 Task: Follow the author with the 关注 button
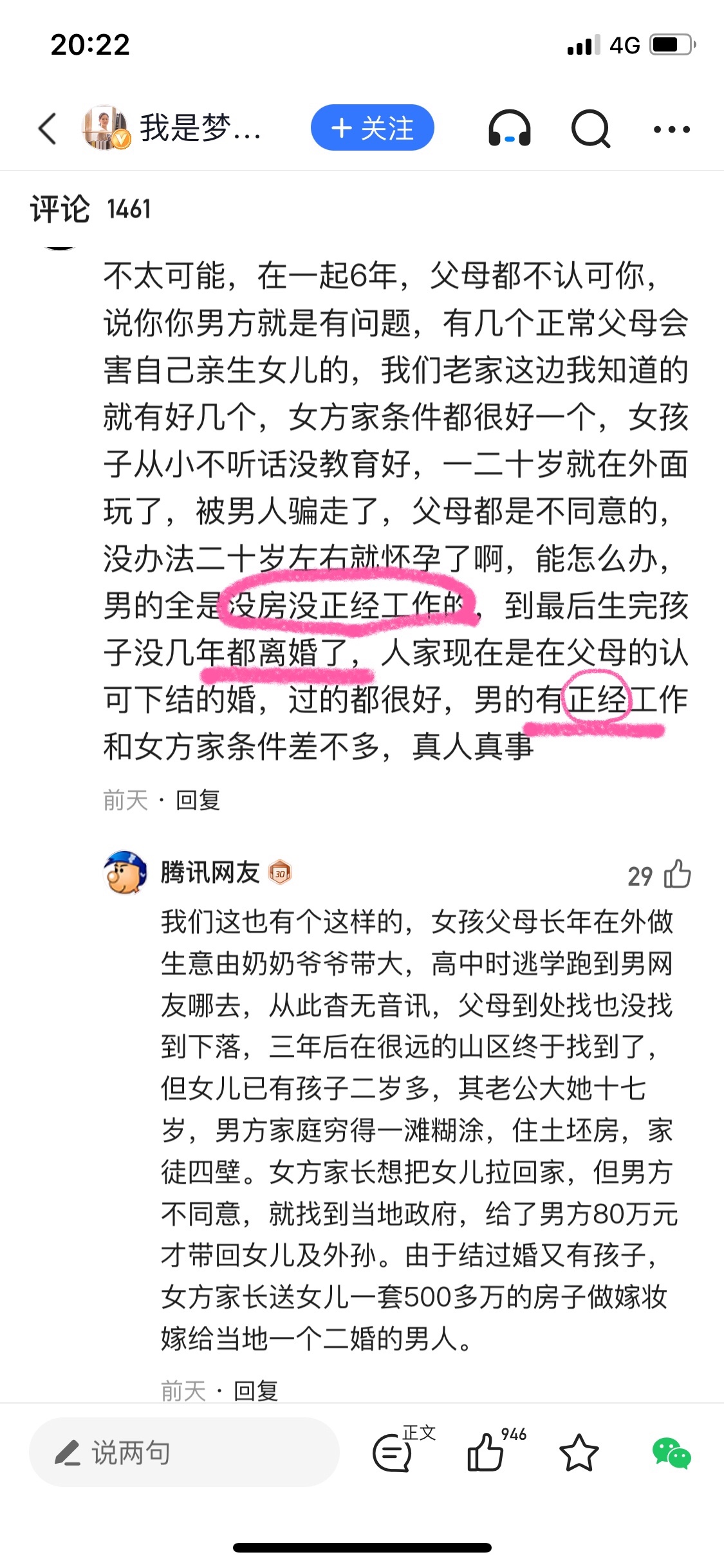(372, 128)
